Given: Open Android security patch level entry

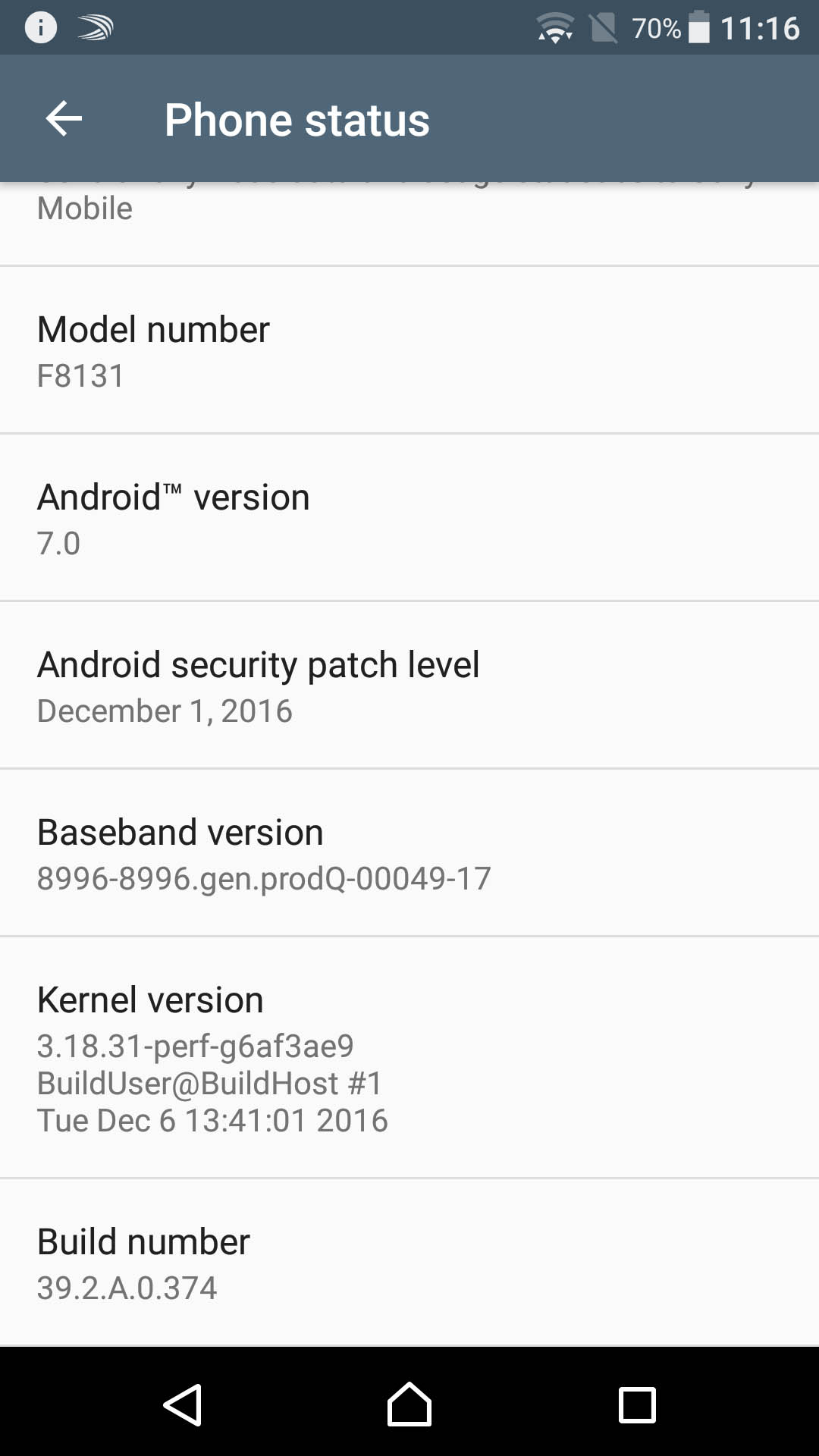Looking at the screenshot, I should coord(409,685).
